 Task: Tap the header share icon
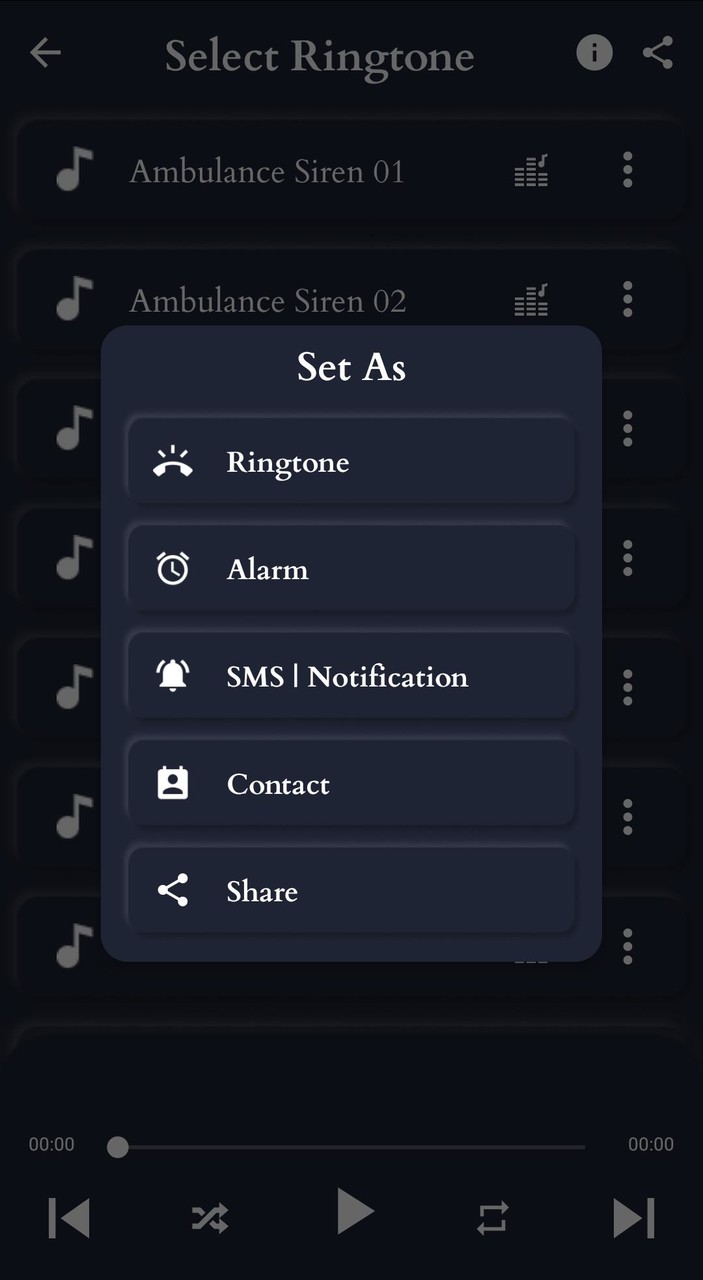tap(658, 53)
